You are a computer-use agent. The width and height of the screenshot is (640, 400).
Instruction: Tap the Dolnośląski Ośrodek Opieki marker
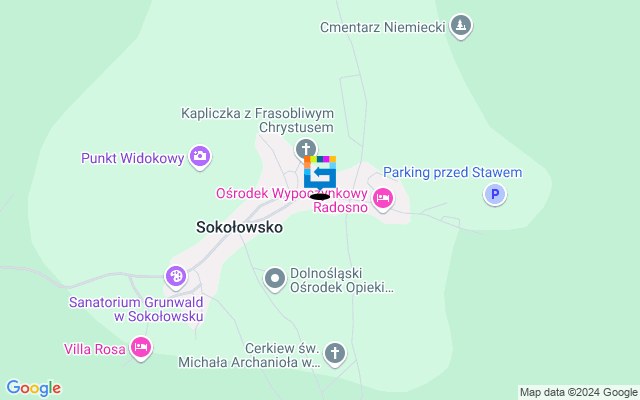(275, 279)
